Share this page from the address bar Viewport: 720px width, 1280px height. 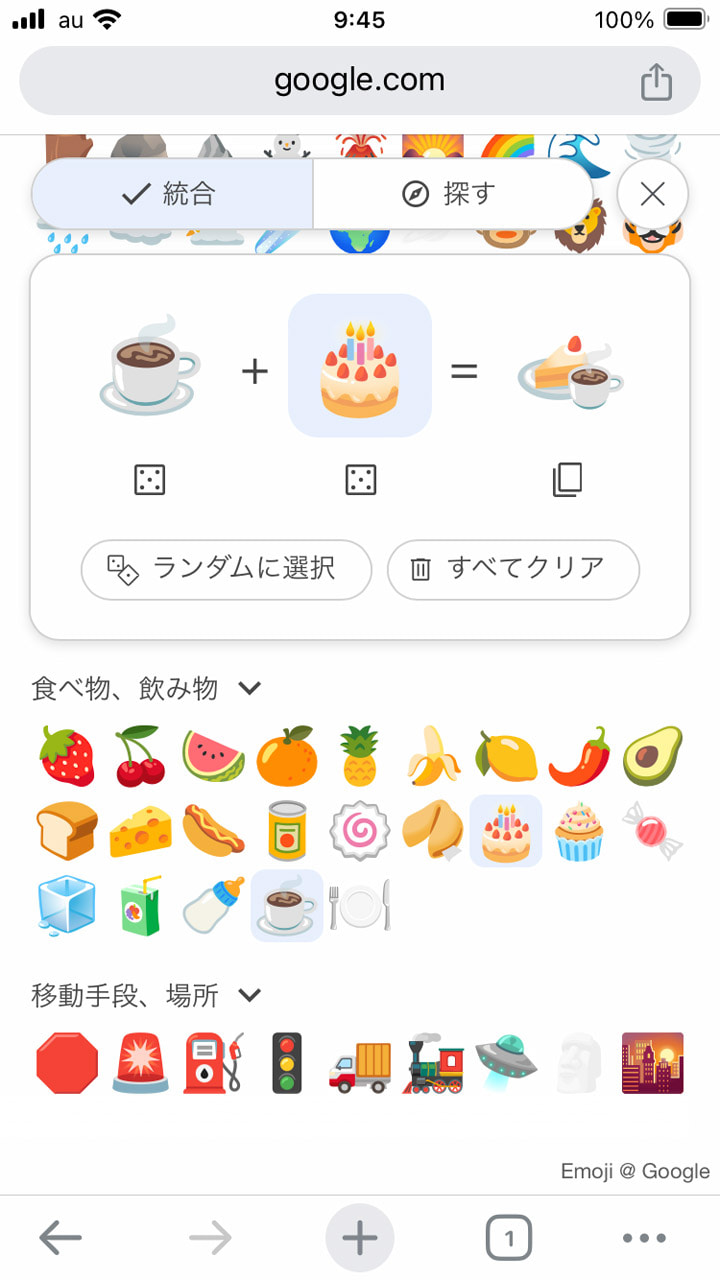point(656,81)
